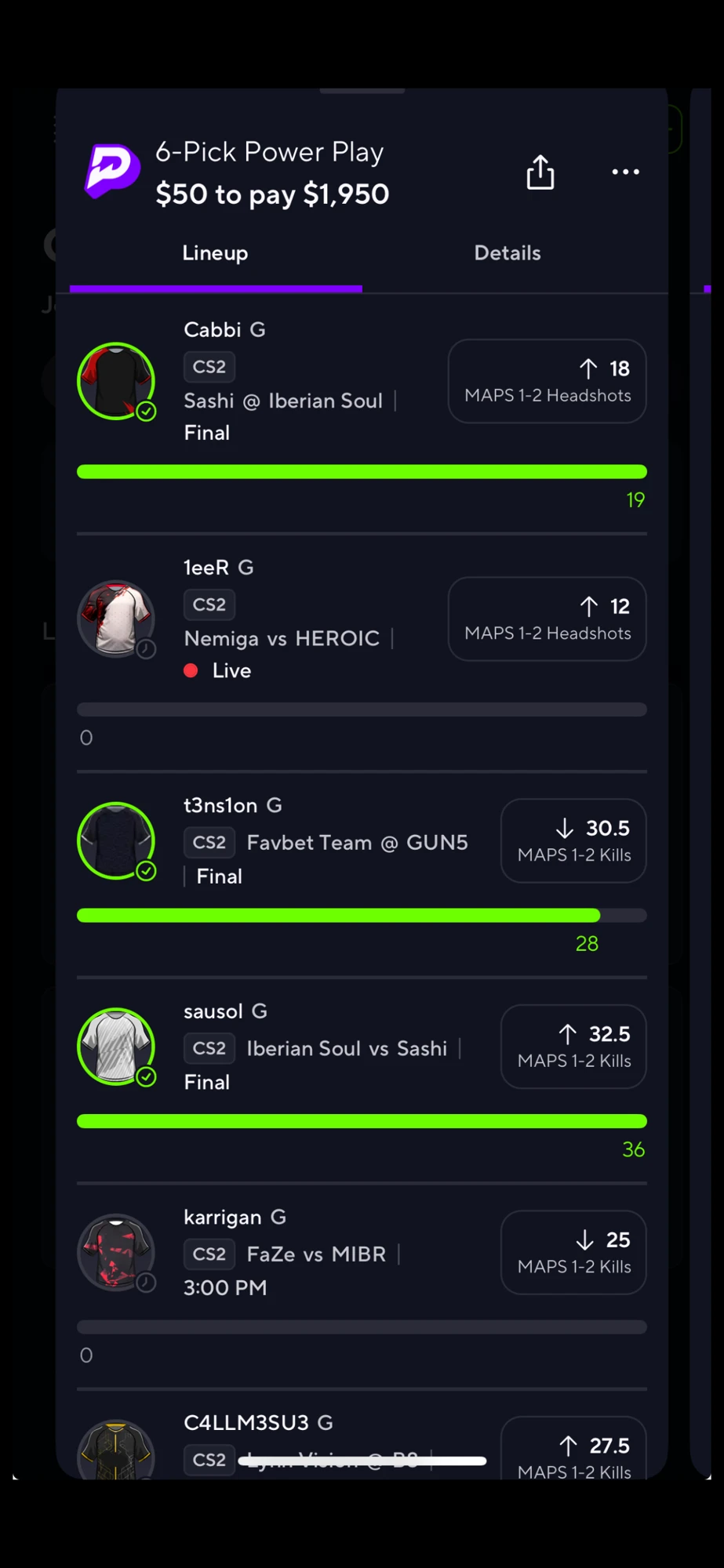
Task: Open Cabbi's headshots pick row
Action: [x=362, y=414]
